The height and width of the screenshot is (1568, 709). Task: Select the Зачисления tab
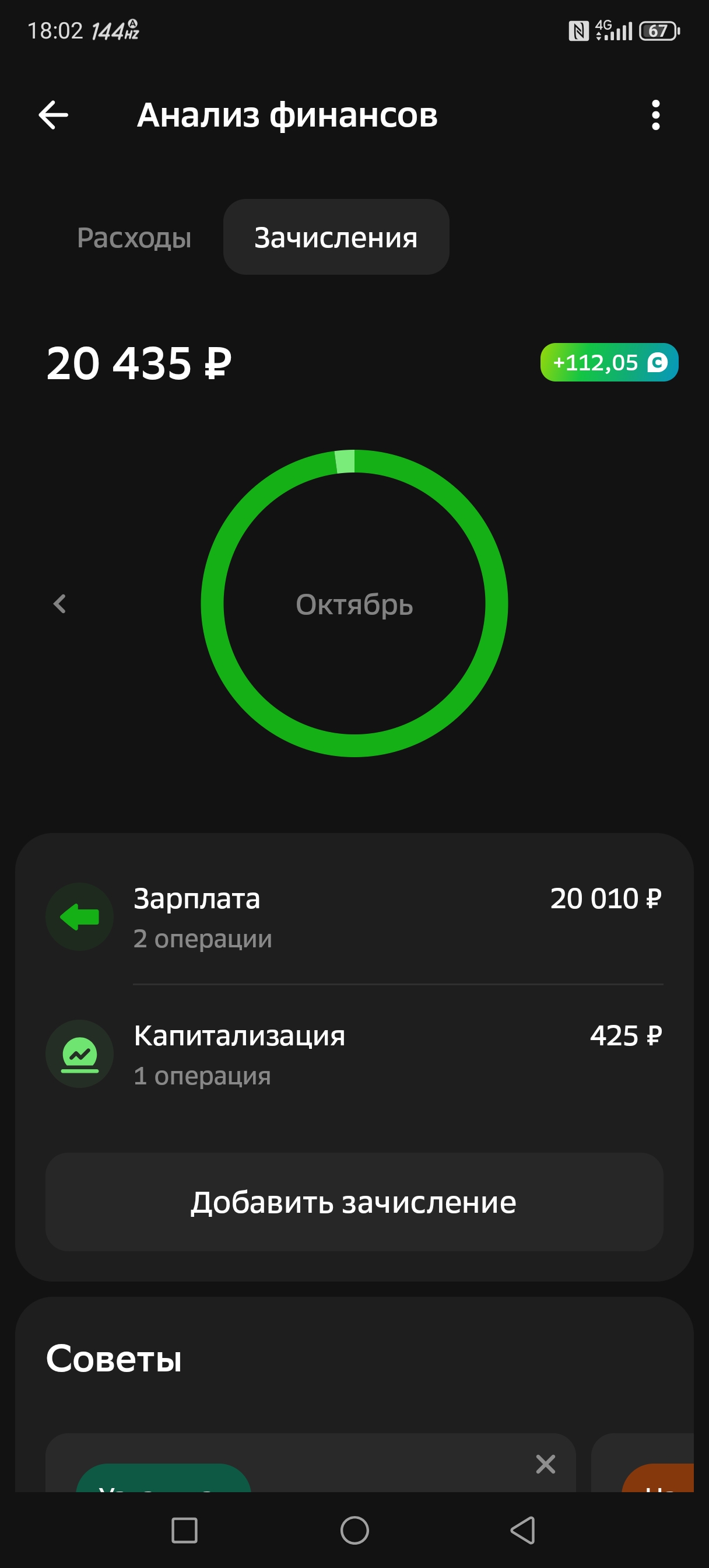coord(336,237)
